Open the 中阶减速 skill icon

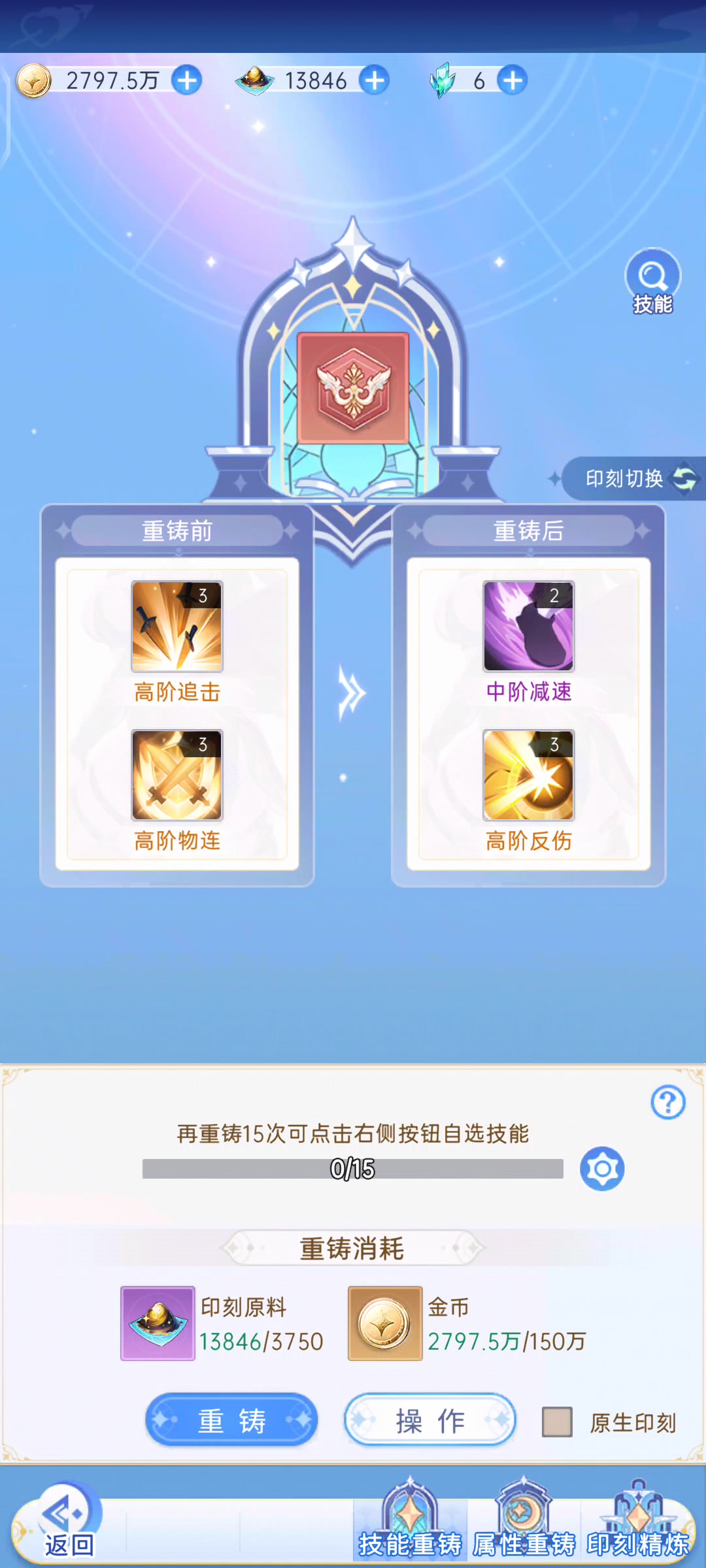tap(528, 627)
